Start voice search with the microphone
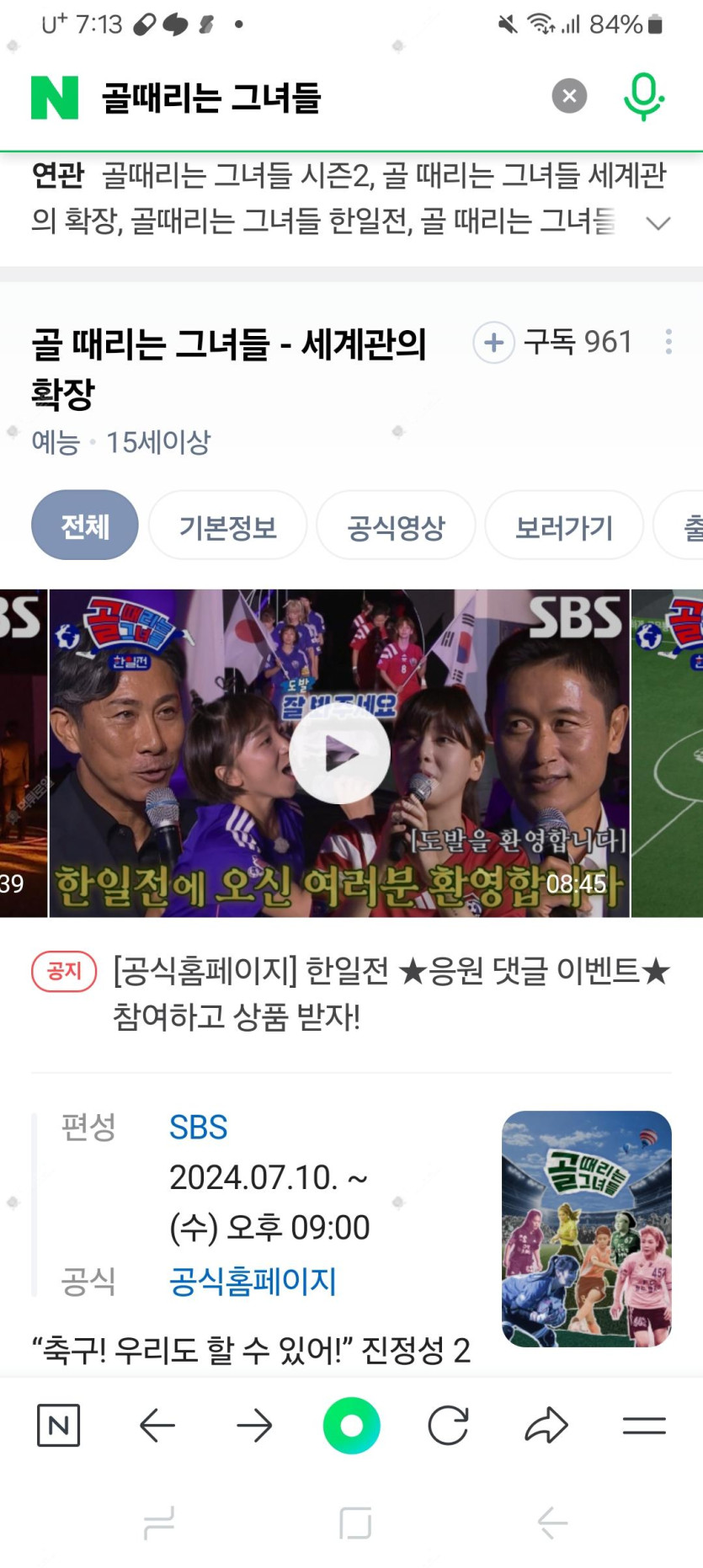The height and width of the screenshot is (1568, 703). coord(643,96)
